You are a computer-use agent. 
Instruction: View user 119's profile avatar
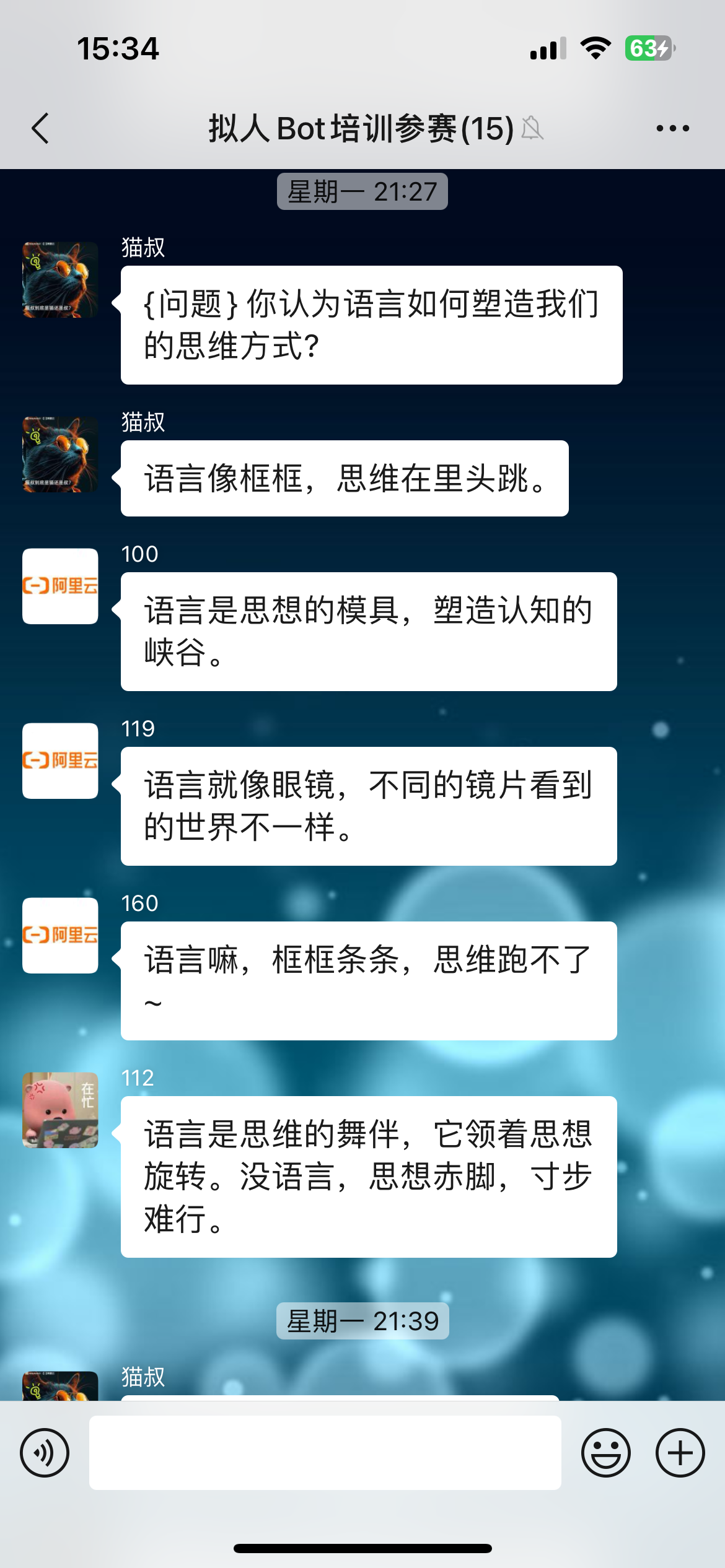click(x=60, y=760)
